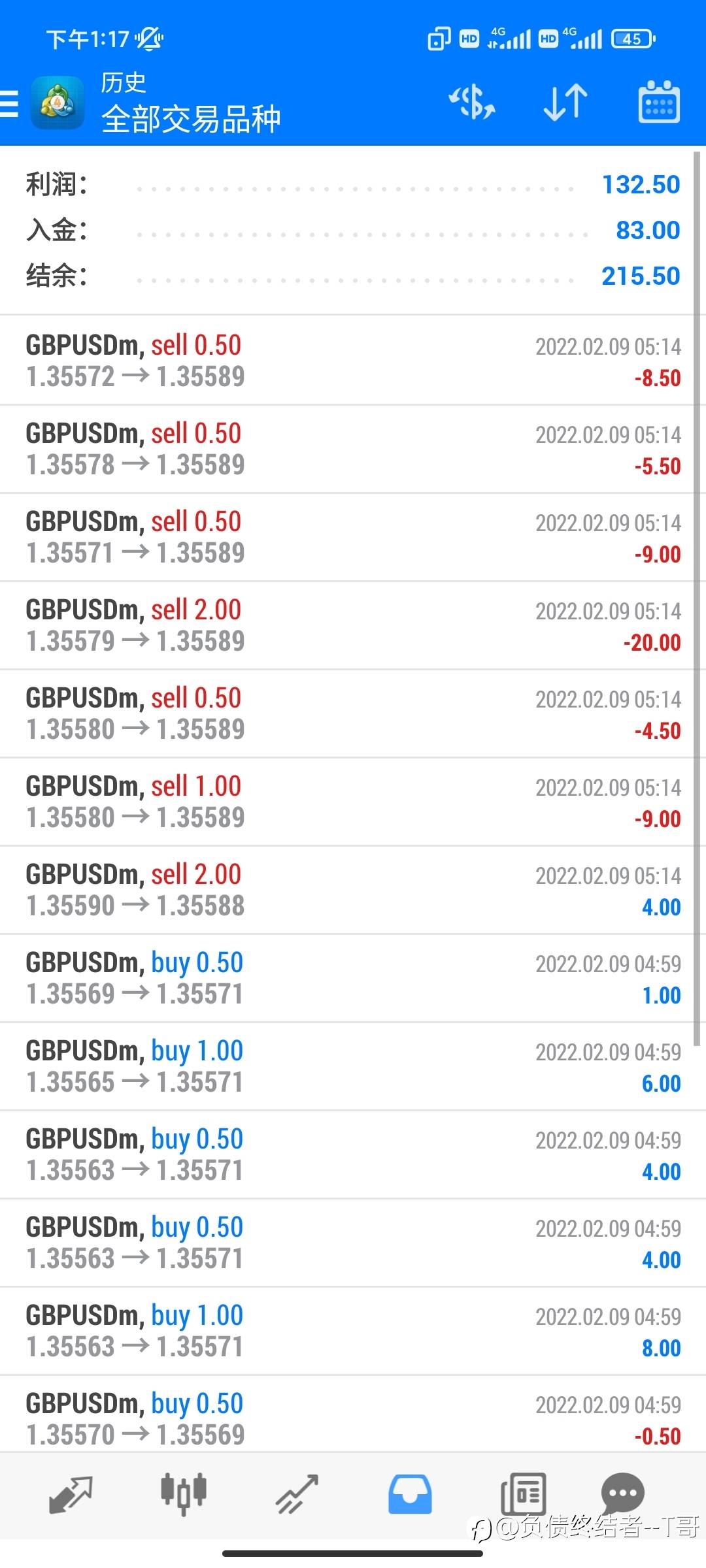Image resolution: width=706 pixels, height=1568 pixels.
Task: Filter history by trading symbol
Action: (472, 103)
